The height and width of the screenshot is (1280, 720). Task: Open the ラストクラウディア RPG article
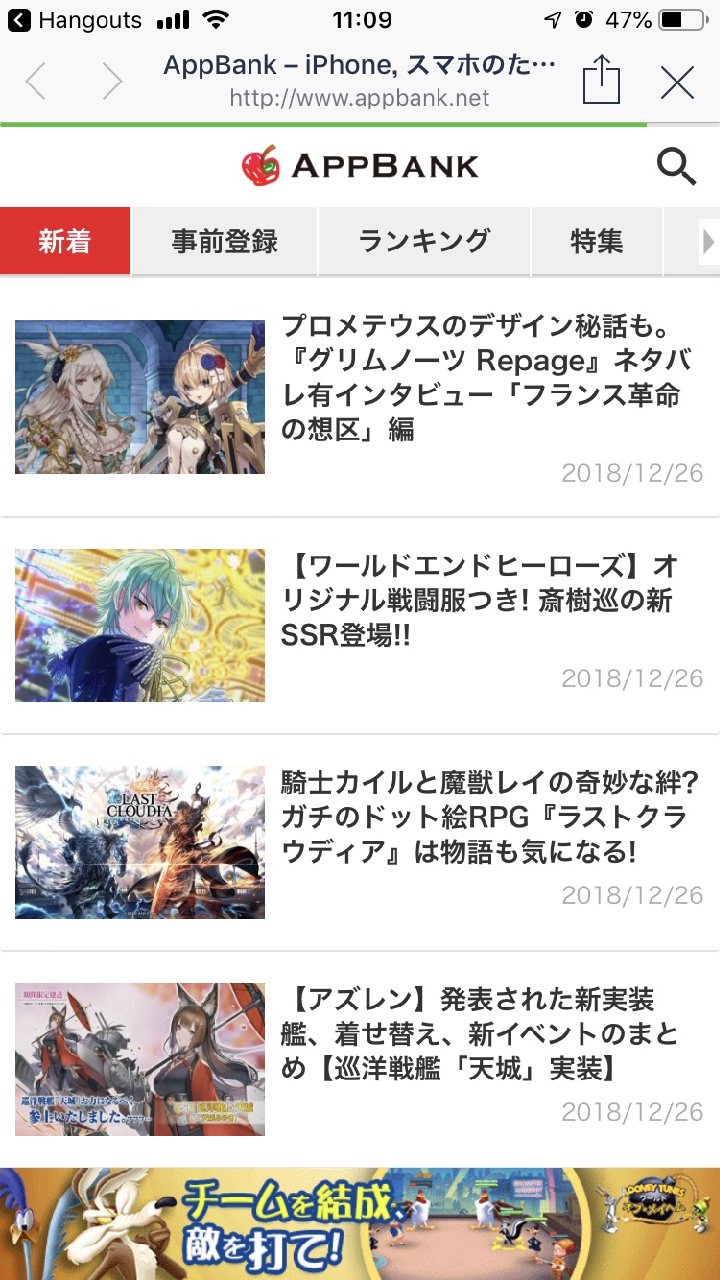[486, 817]
